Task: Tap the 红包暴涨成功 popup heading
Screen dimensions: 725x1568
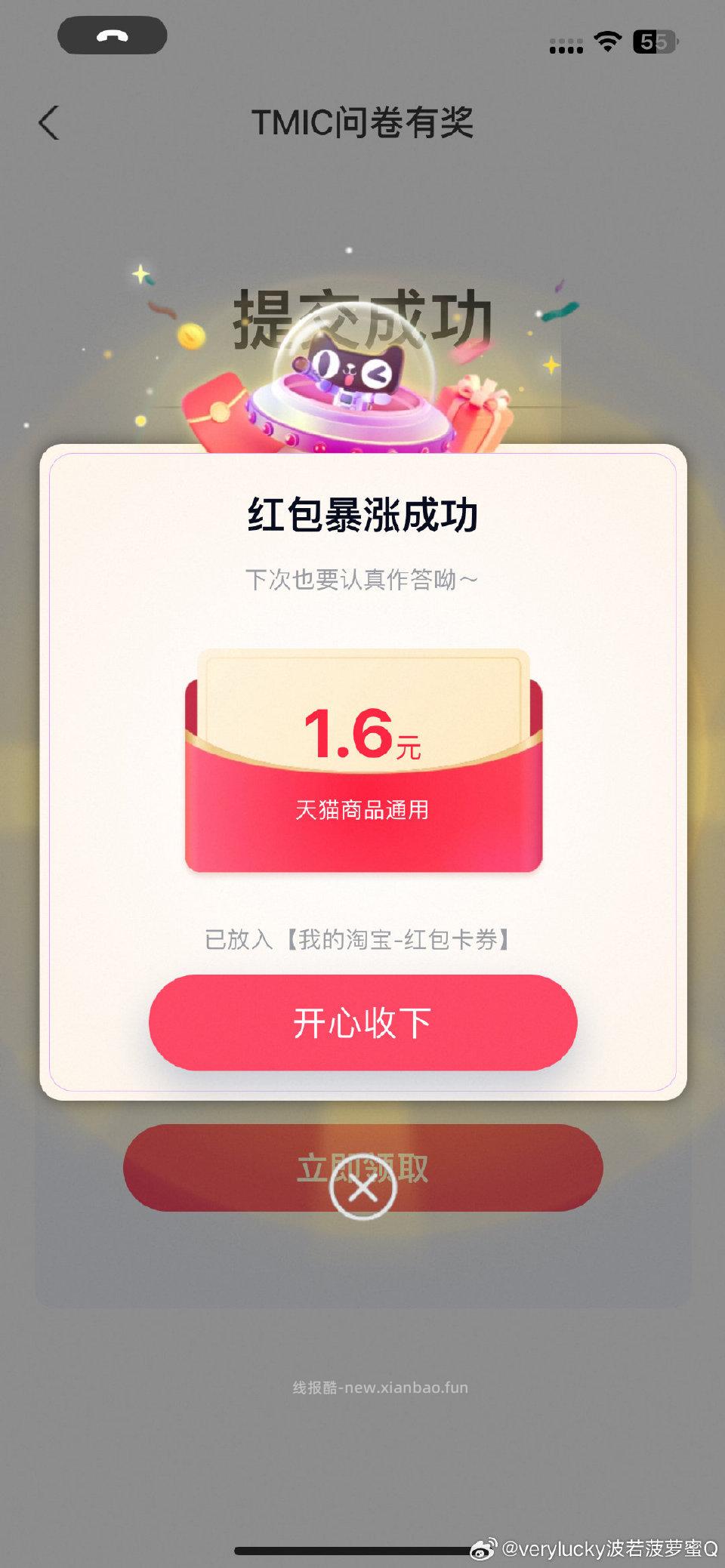Action: pyautogui.click(x=362, y=515)
